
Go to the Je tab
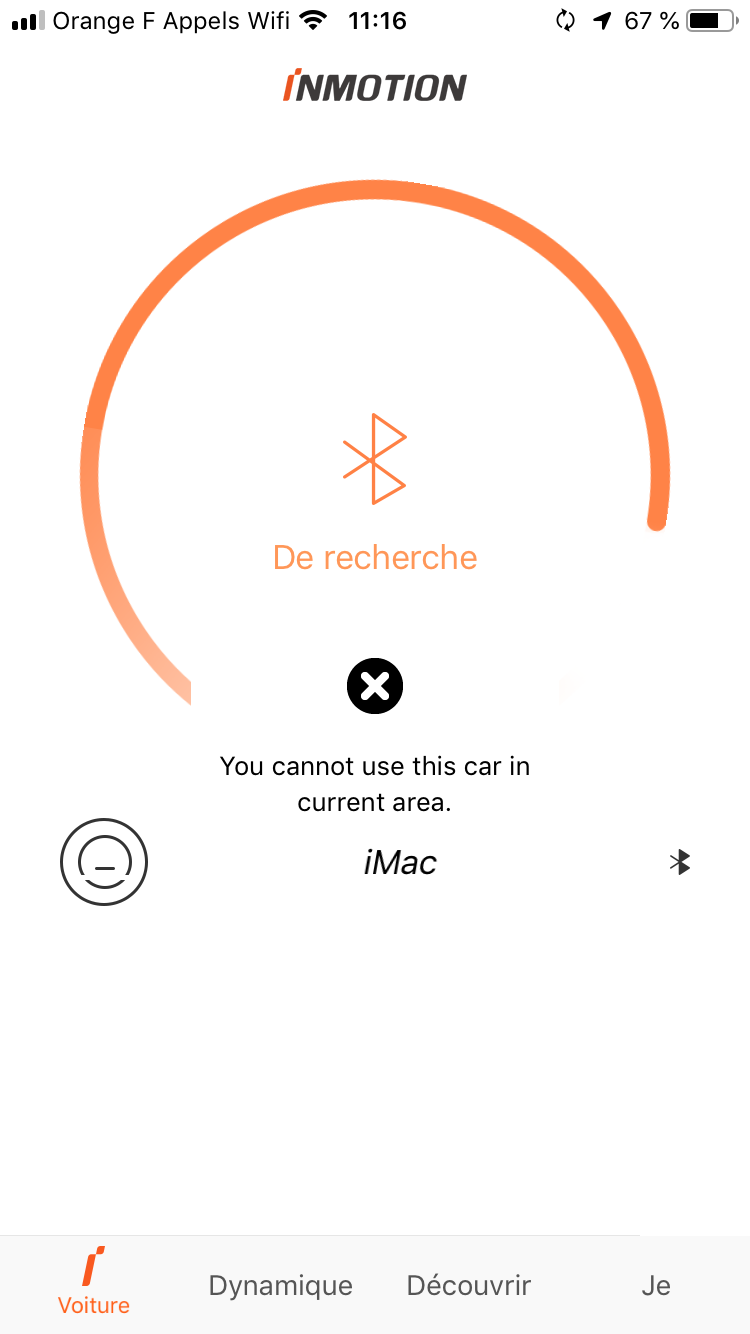coord(656,1286)
